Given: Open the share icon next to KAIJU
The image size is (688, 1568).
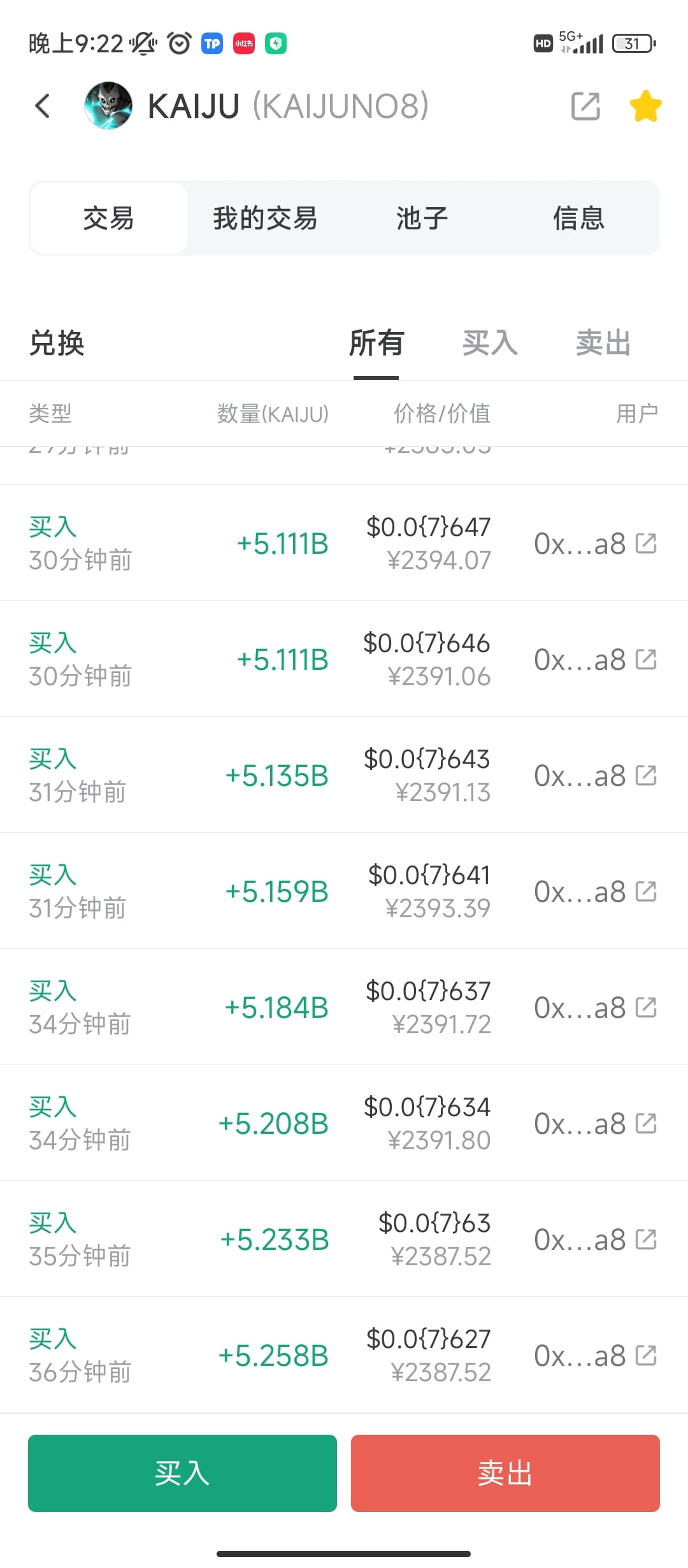Looking at the screenshot, I should 585,106.
